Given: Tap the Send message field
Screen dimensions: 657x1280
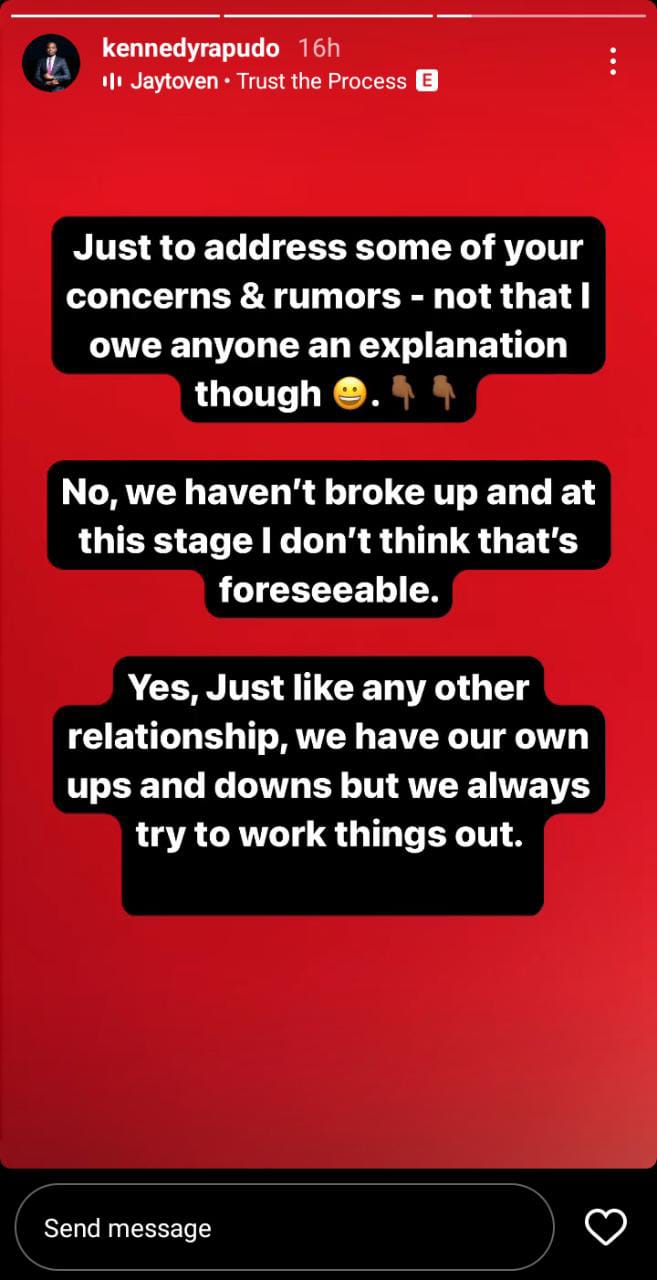Looking at the screenshot, I should (284, 1227).
